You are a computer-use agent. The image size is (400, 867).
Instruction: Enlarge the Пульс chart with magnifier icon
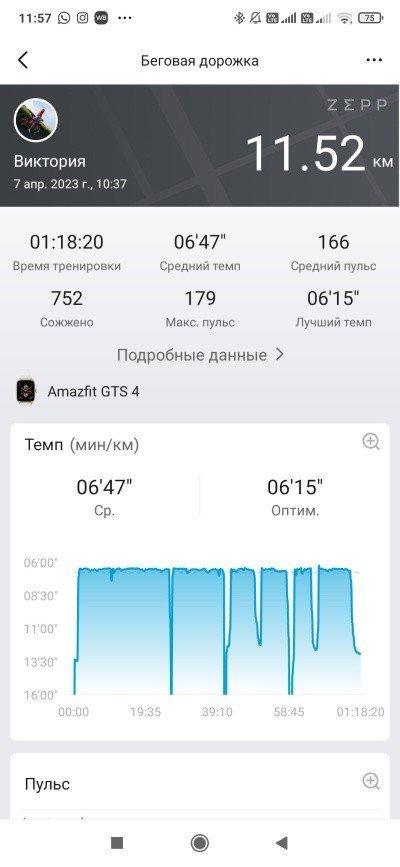coord(371,781)
